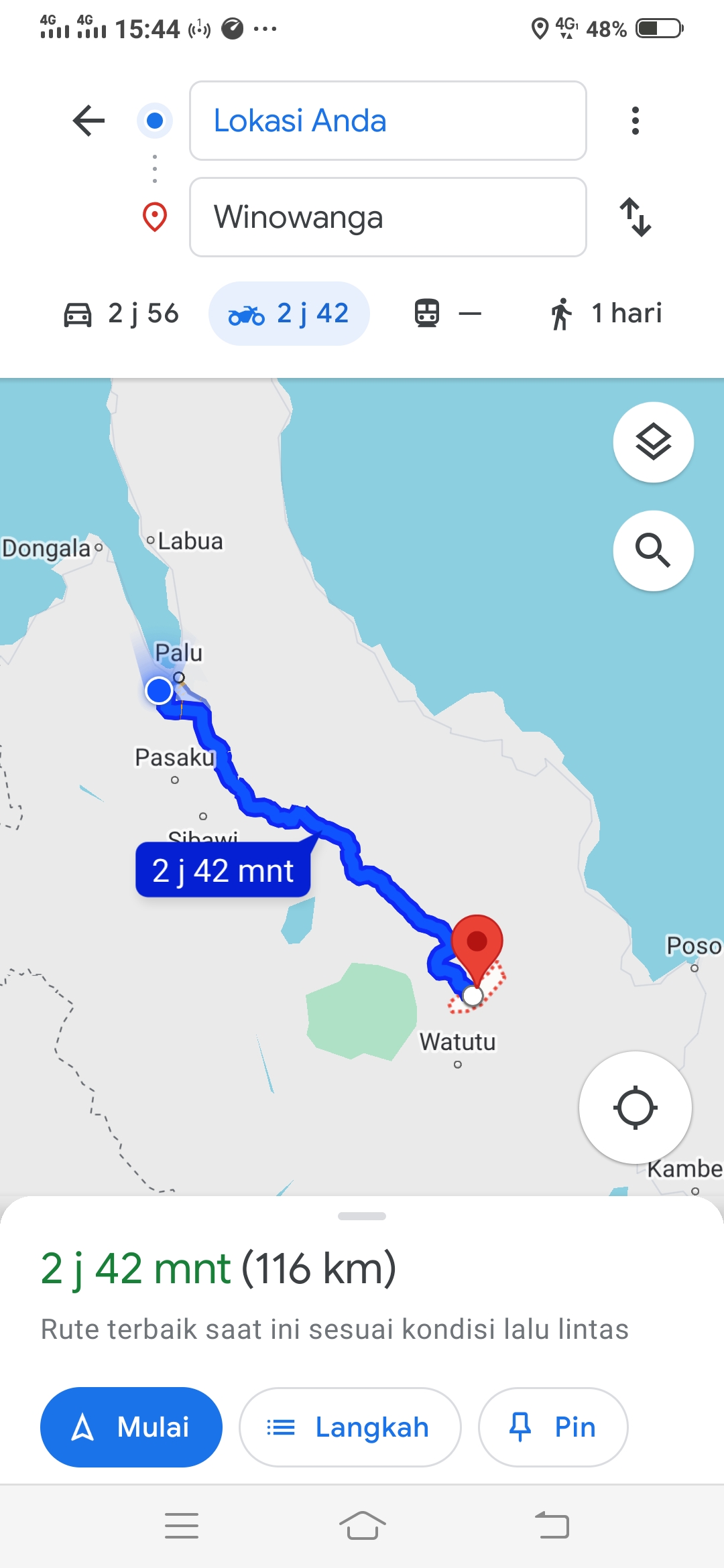Select motorcycle travel mode 2 j 42

click(x=289, y=314)
